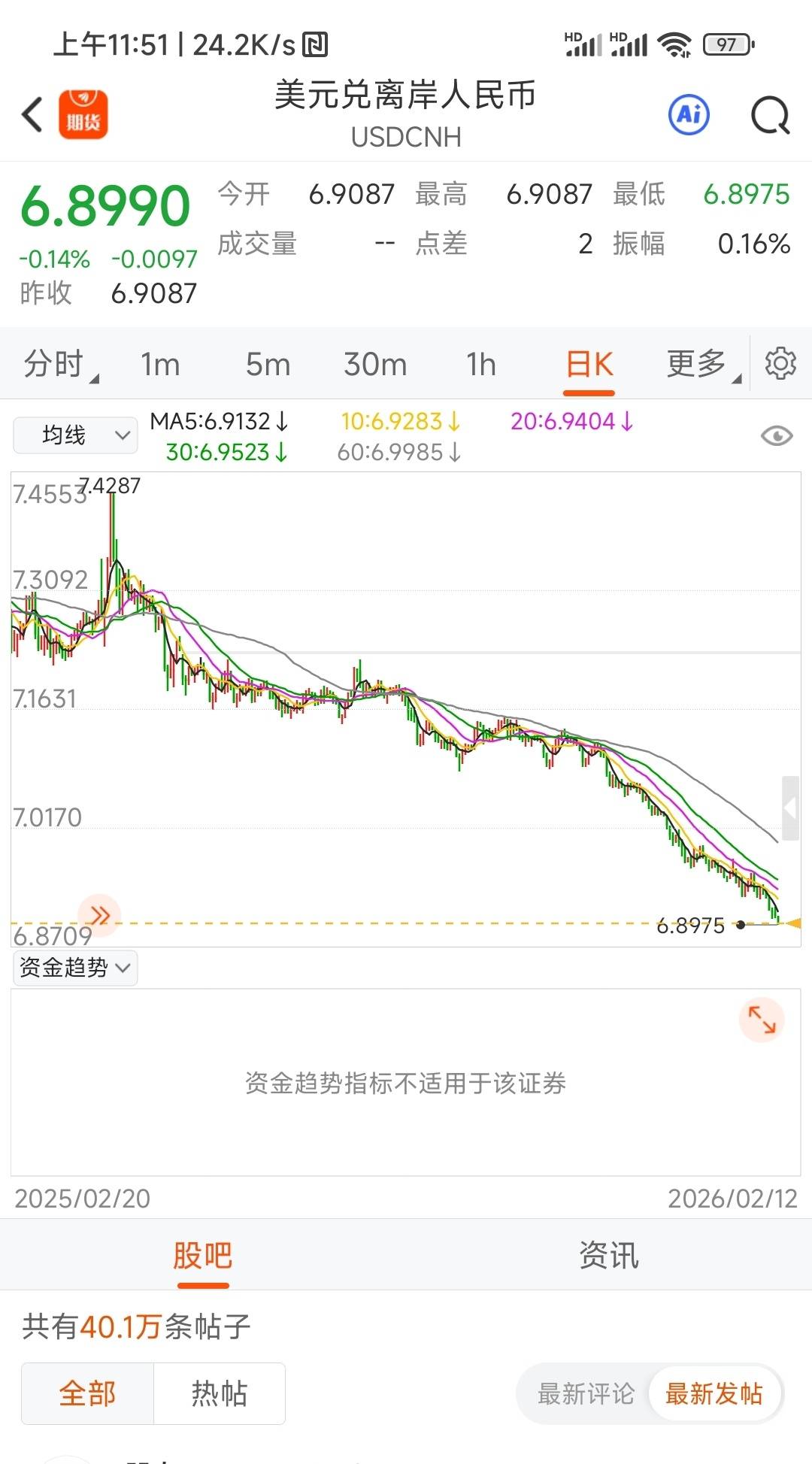The image size is (812, 1464).
Task: Toggle indicator visibility with the eye icon
Action: coord(777,436)
